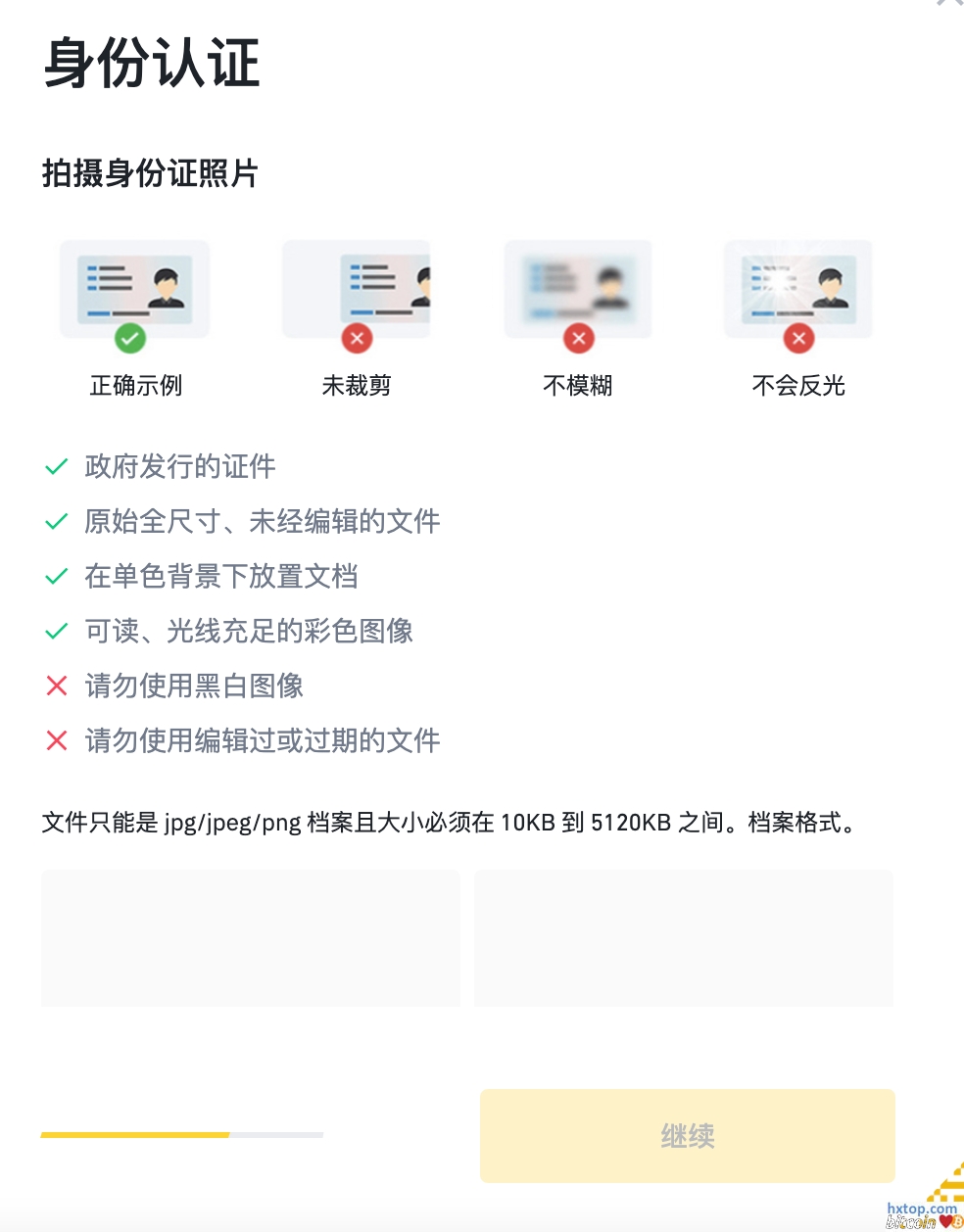Select the left upload box for ID photo

[251, 937]
